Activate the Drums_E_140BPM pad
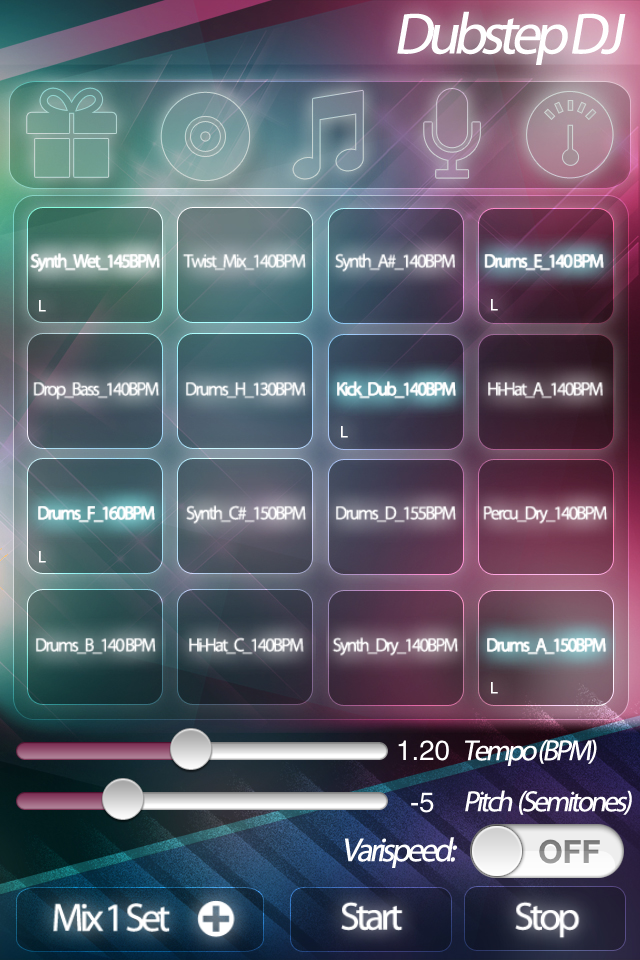The width and height of the screenshot is (640, 960). [546, 264]
